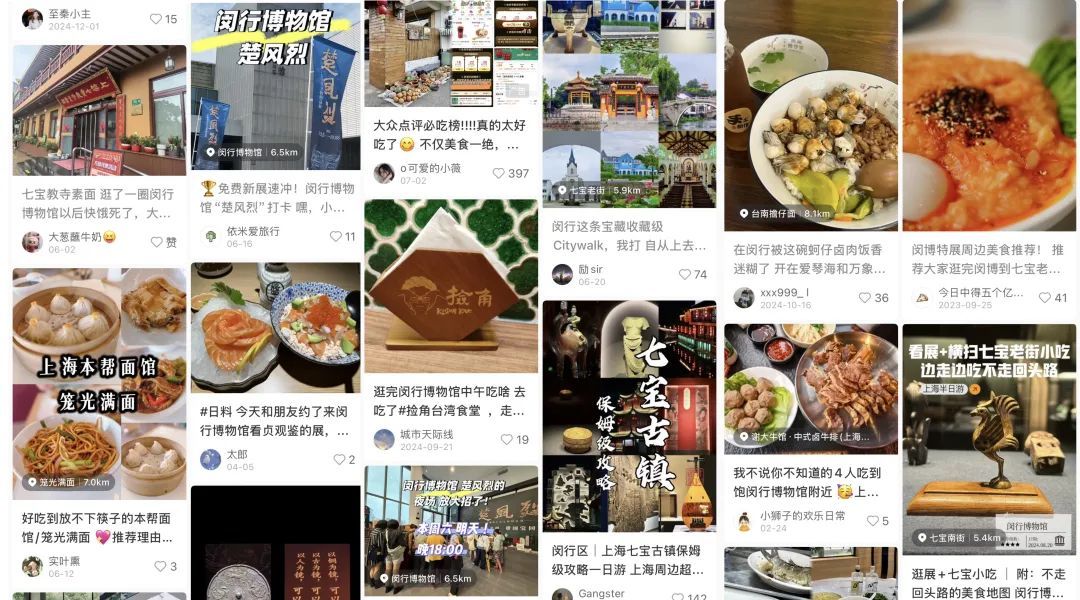The height and width of the screenshot is (600, 1080).
Task: Like the post by 大葱蘸牛奶
Action: point(157,242)
